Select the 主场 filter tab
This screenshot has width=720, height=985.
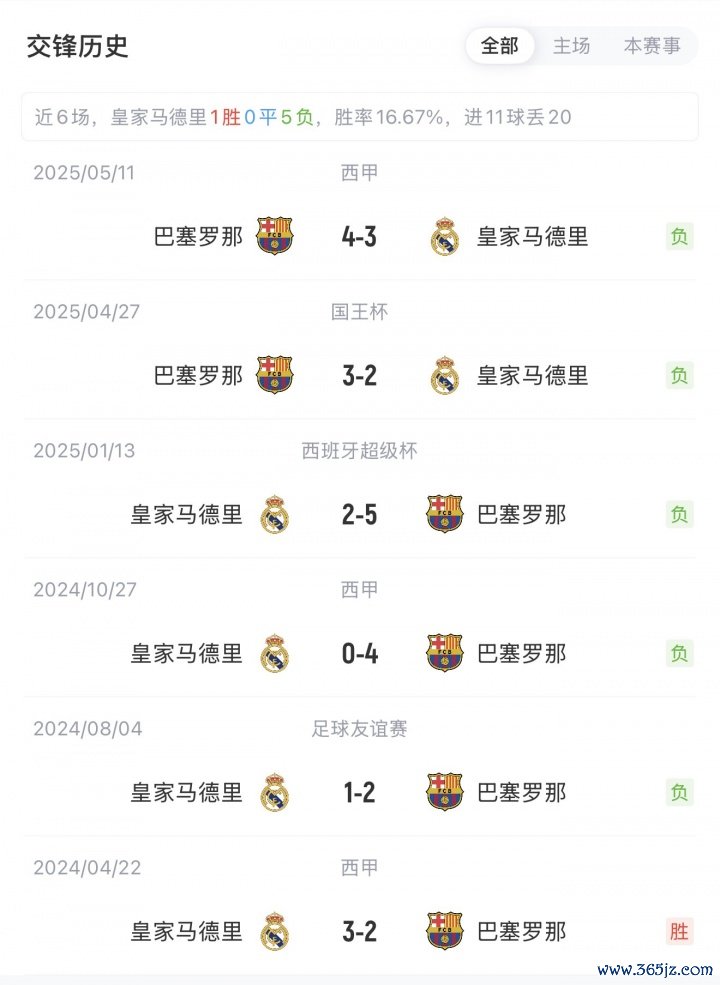click(571, 46)
